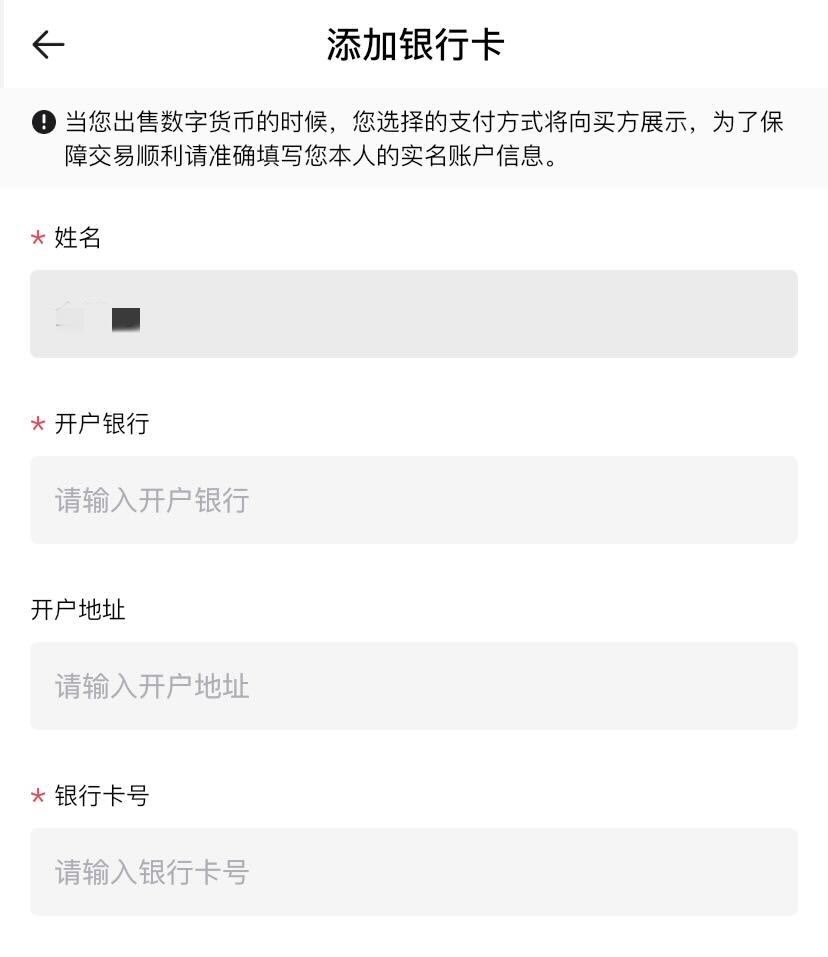Select the field showing 请输入开户地址
The height and width of the screenshot is (957, 828).
coord(151,686)
